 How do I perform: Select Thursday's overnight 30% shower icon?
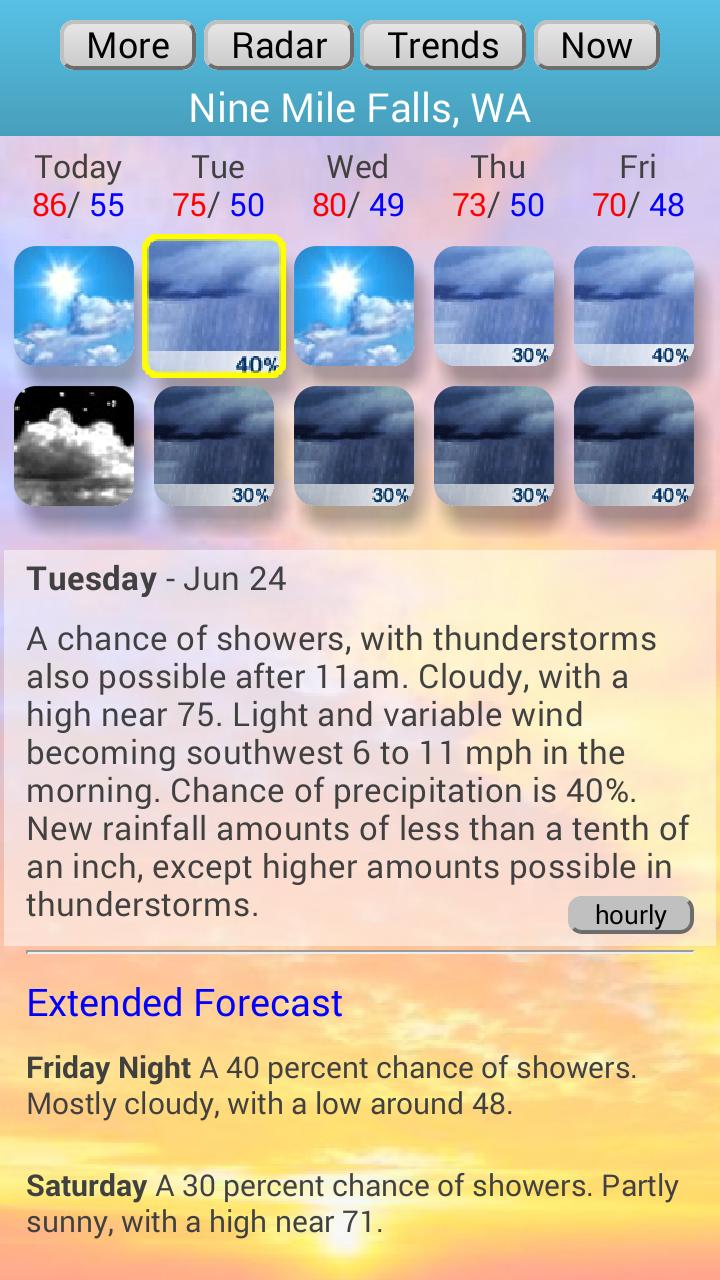click(x=493, y=445)
